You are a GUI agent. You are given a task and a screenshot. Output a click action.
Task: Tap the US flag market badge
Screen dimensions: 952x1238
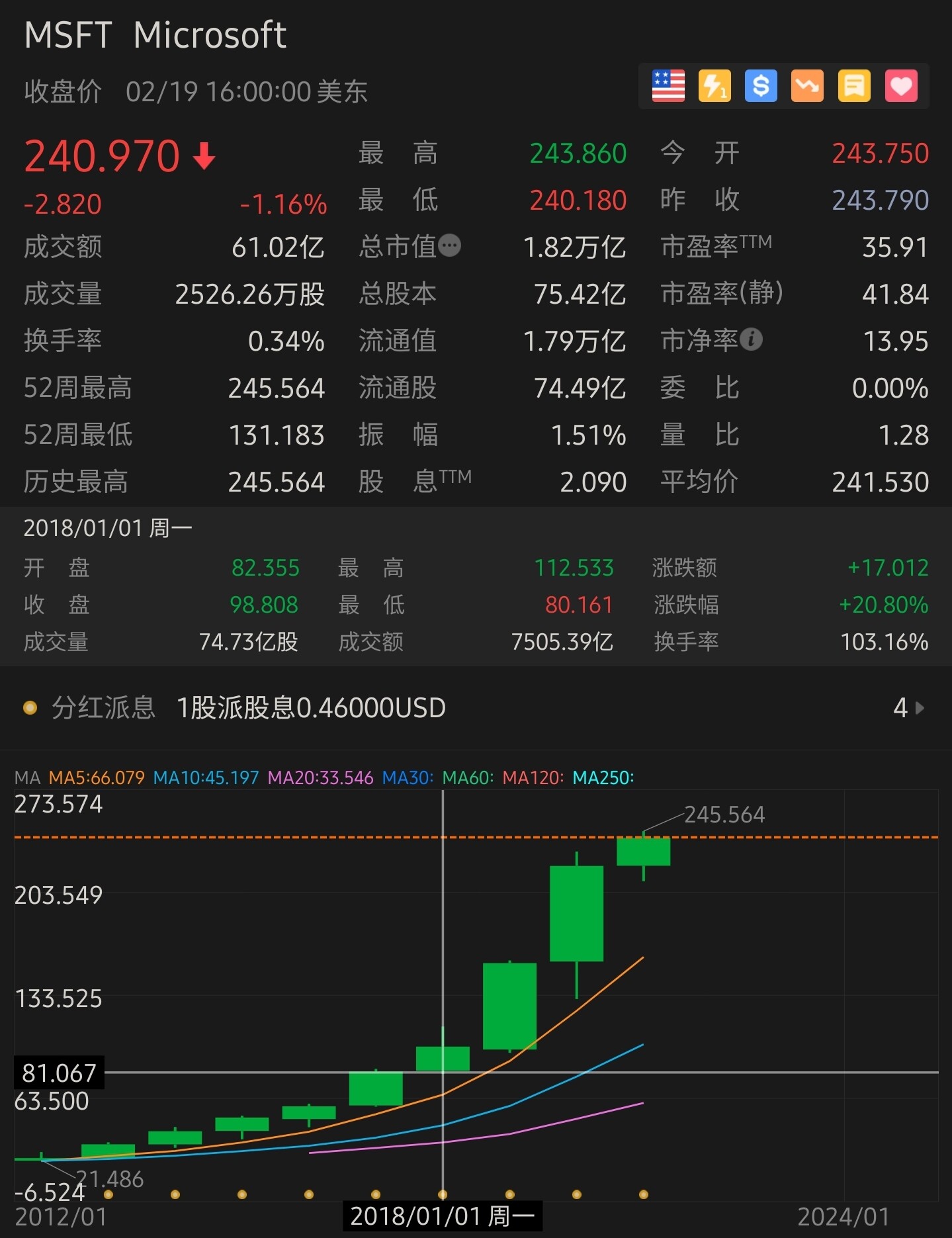[668, 86]
